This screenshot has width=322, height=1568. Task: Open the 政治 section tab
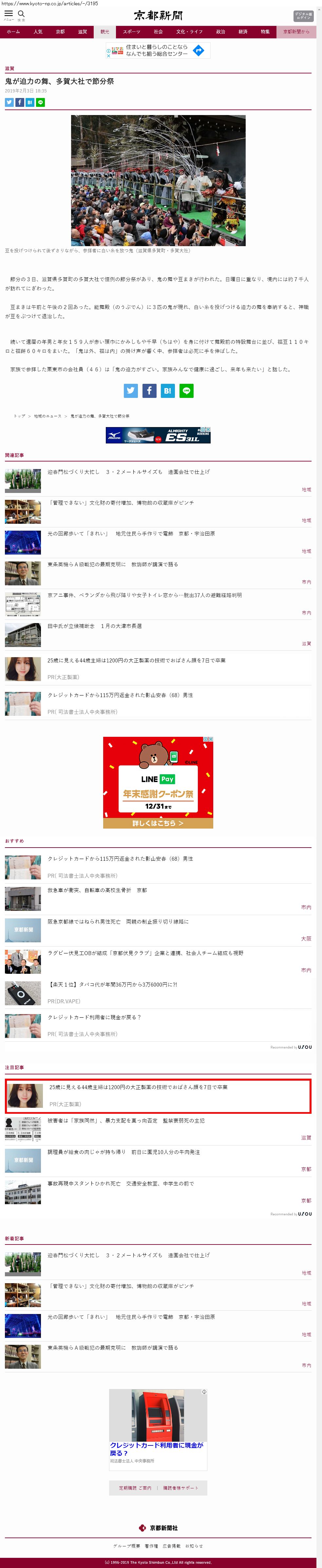click(220, 32)
